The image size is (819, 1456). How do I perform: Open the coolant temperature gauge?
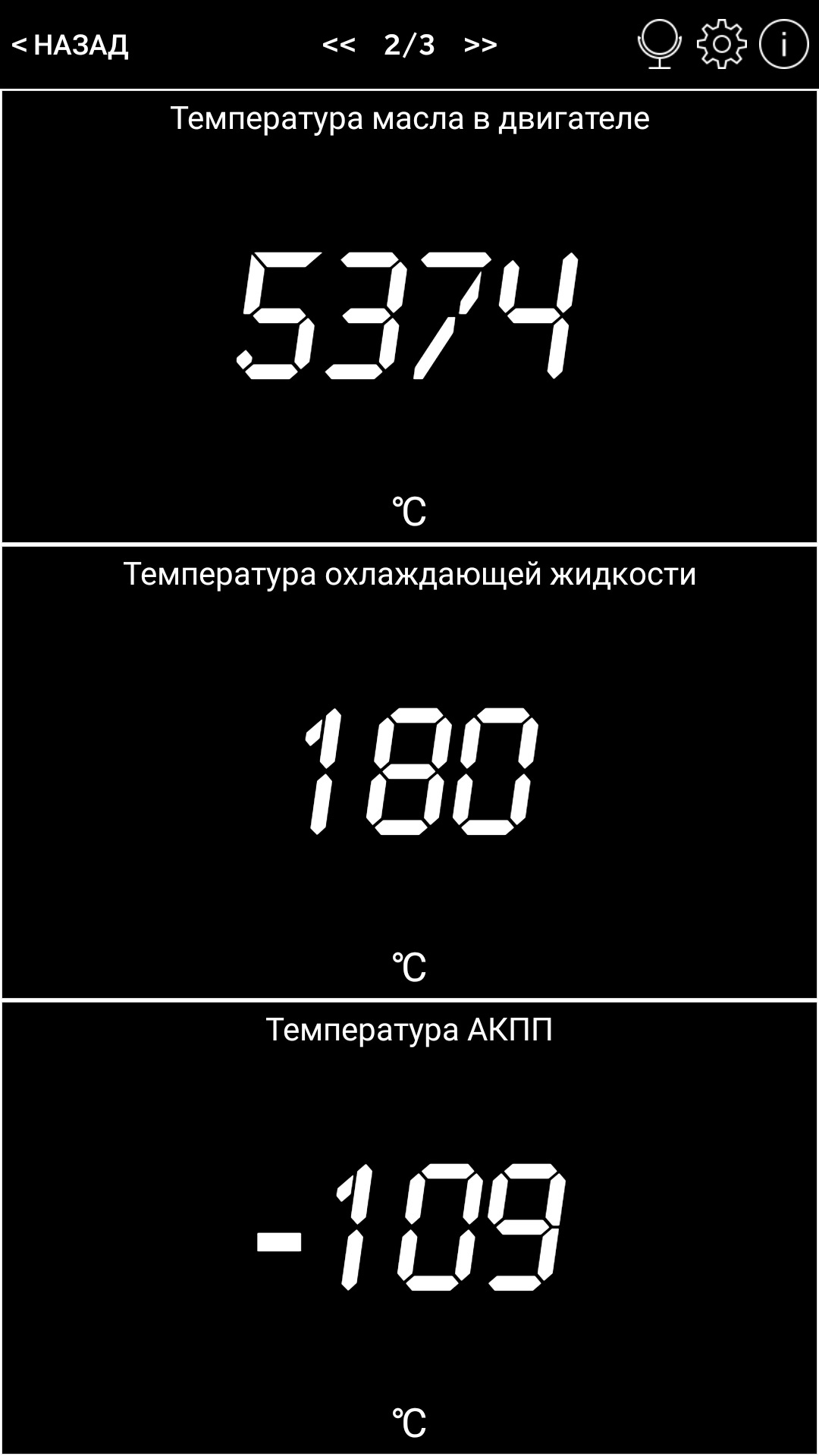tap(409, 772)
